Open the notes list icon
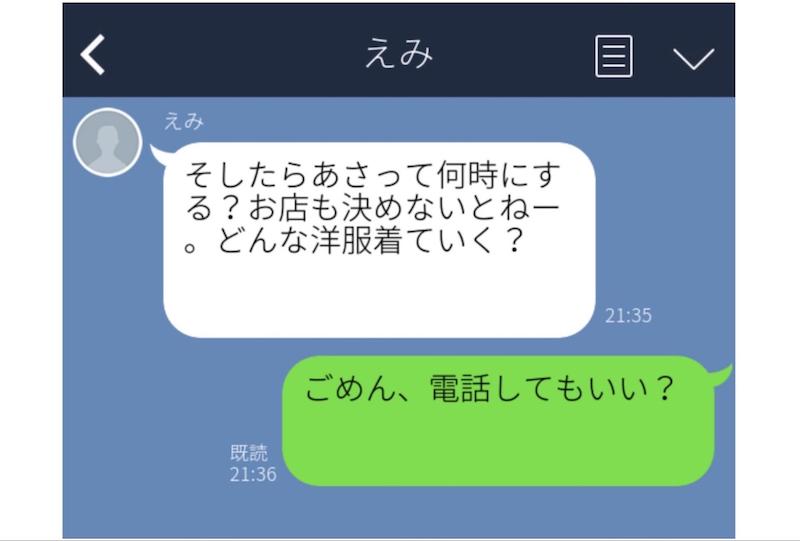The image size is (800, 541). pos(614,56)
